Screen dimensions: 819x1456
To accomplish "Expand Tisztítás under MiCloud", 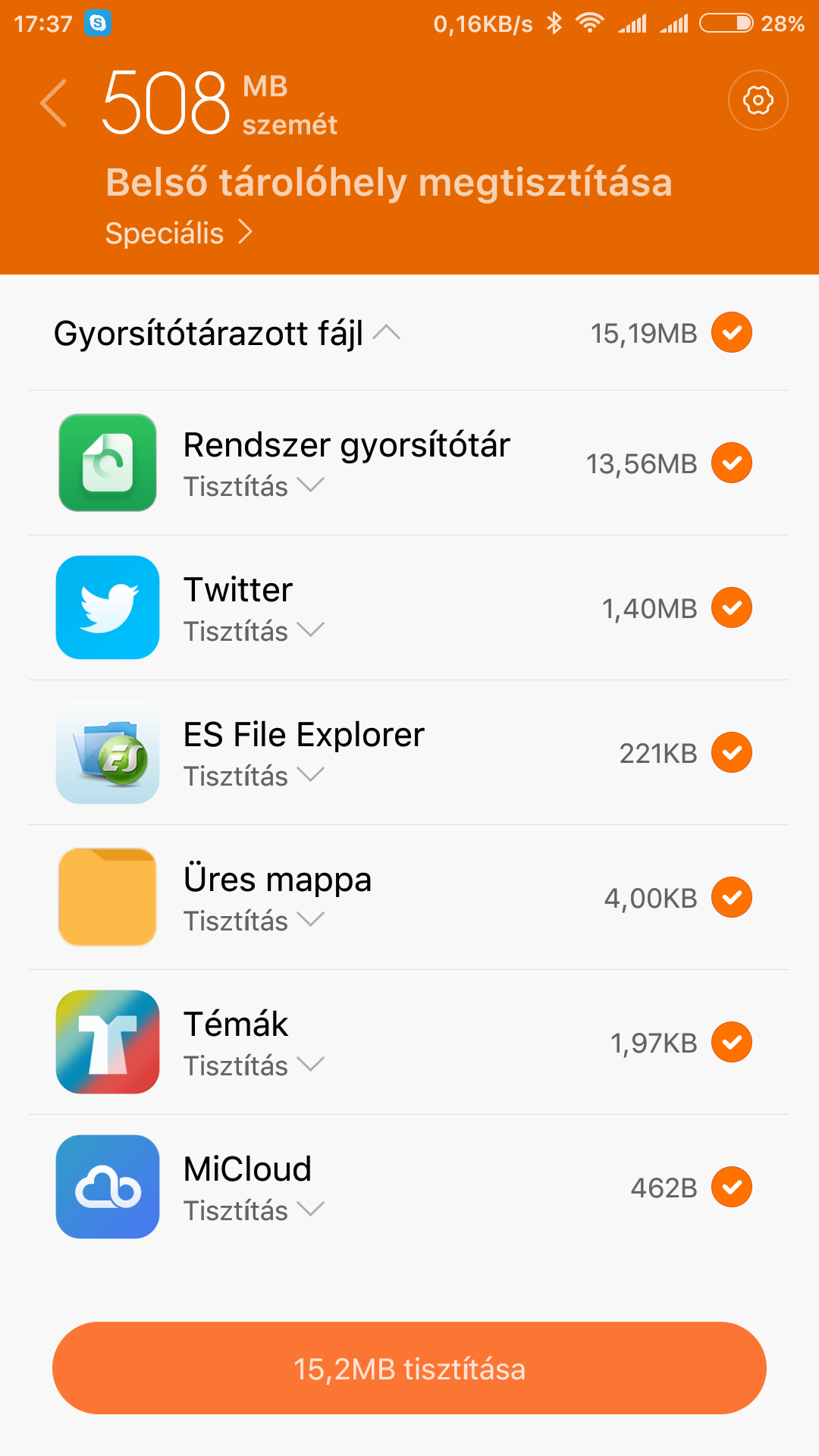I will click(254, 1210).
